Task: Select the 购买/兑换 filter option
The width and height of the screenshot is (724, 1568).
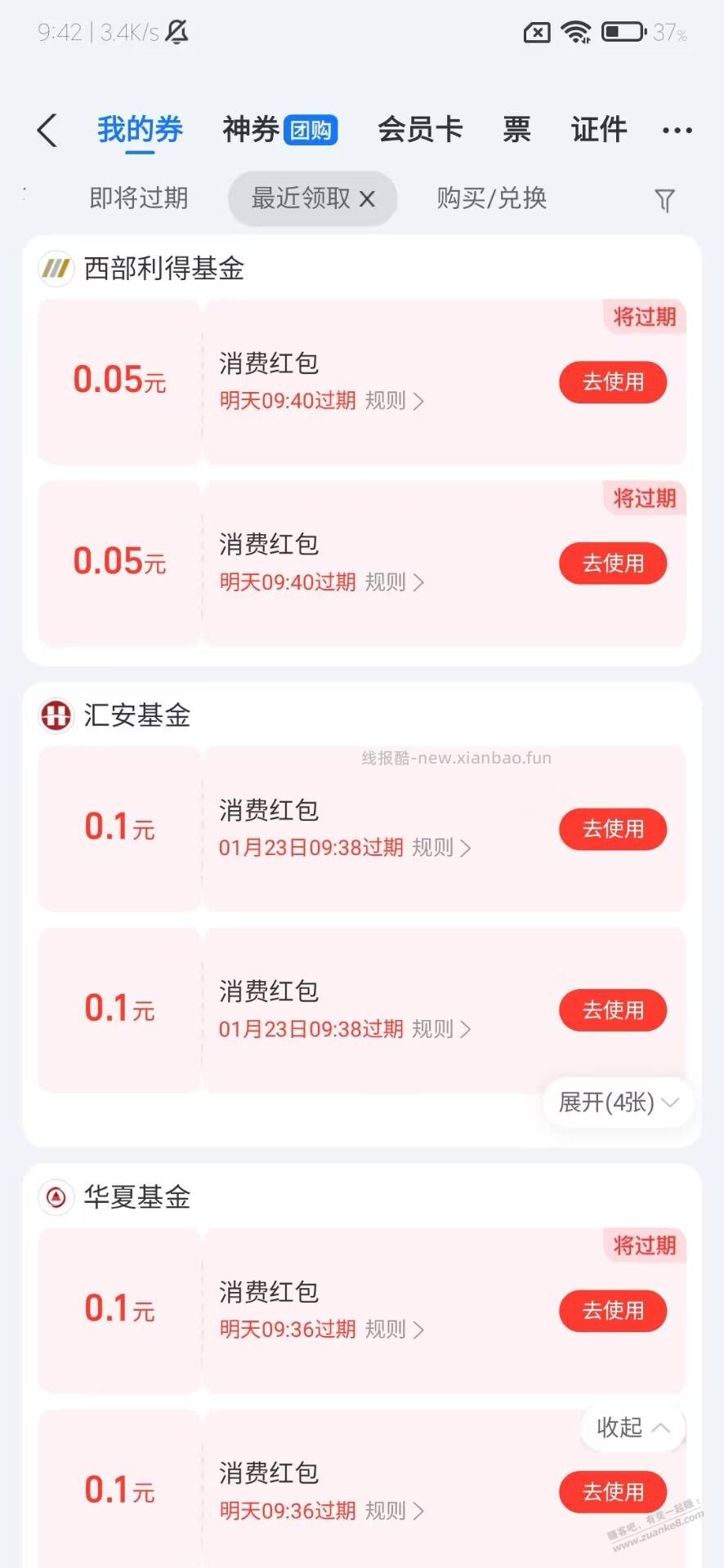Action: 491,198
